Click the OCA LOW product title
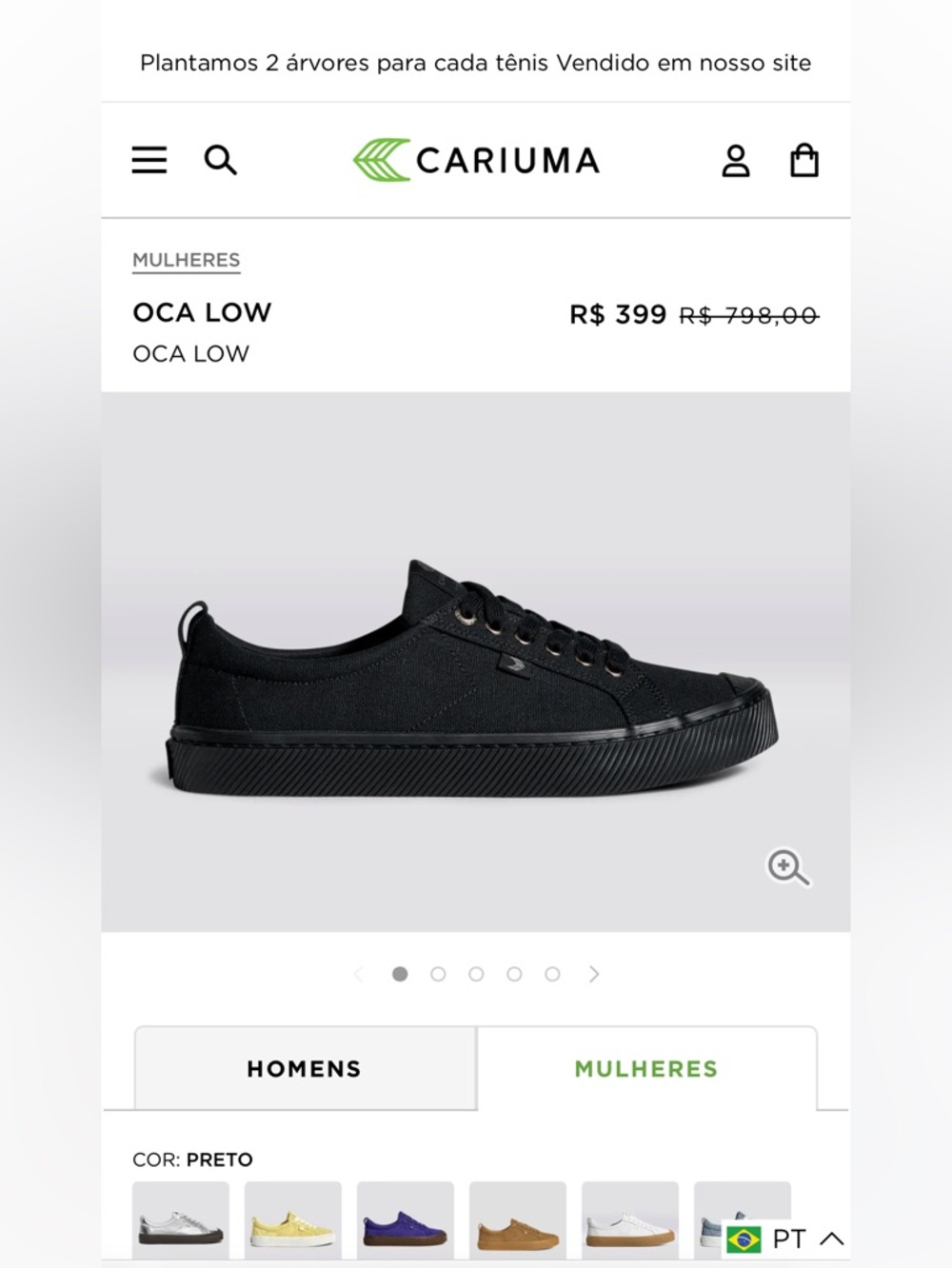 click(x=202, y=312)
